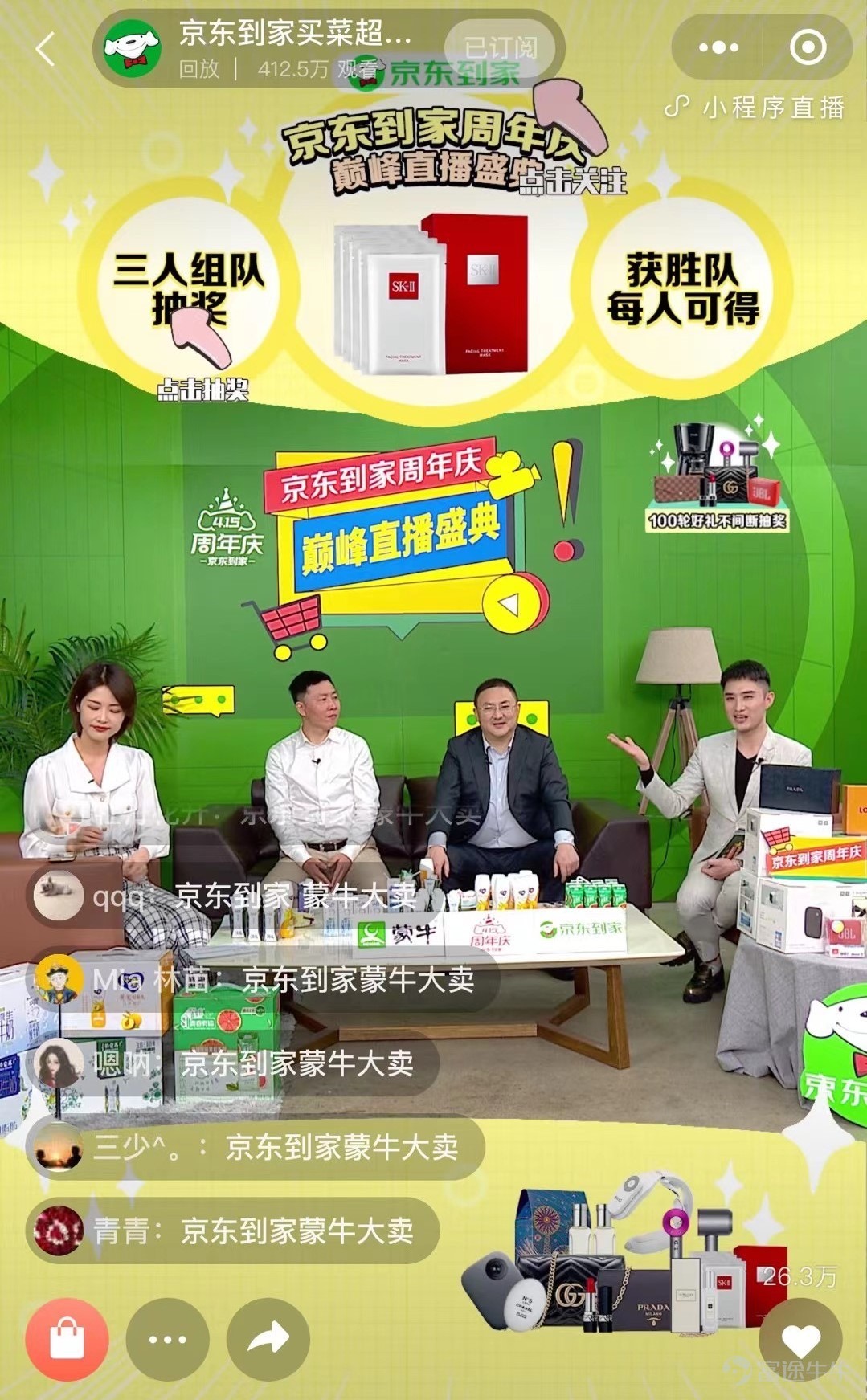Image resolution: width=867 pixels, height=1400 pixels.
Task: Open the 京东到家 host avatar
Action: tap(133, 48)
